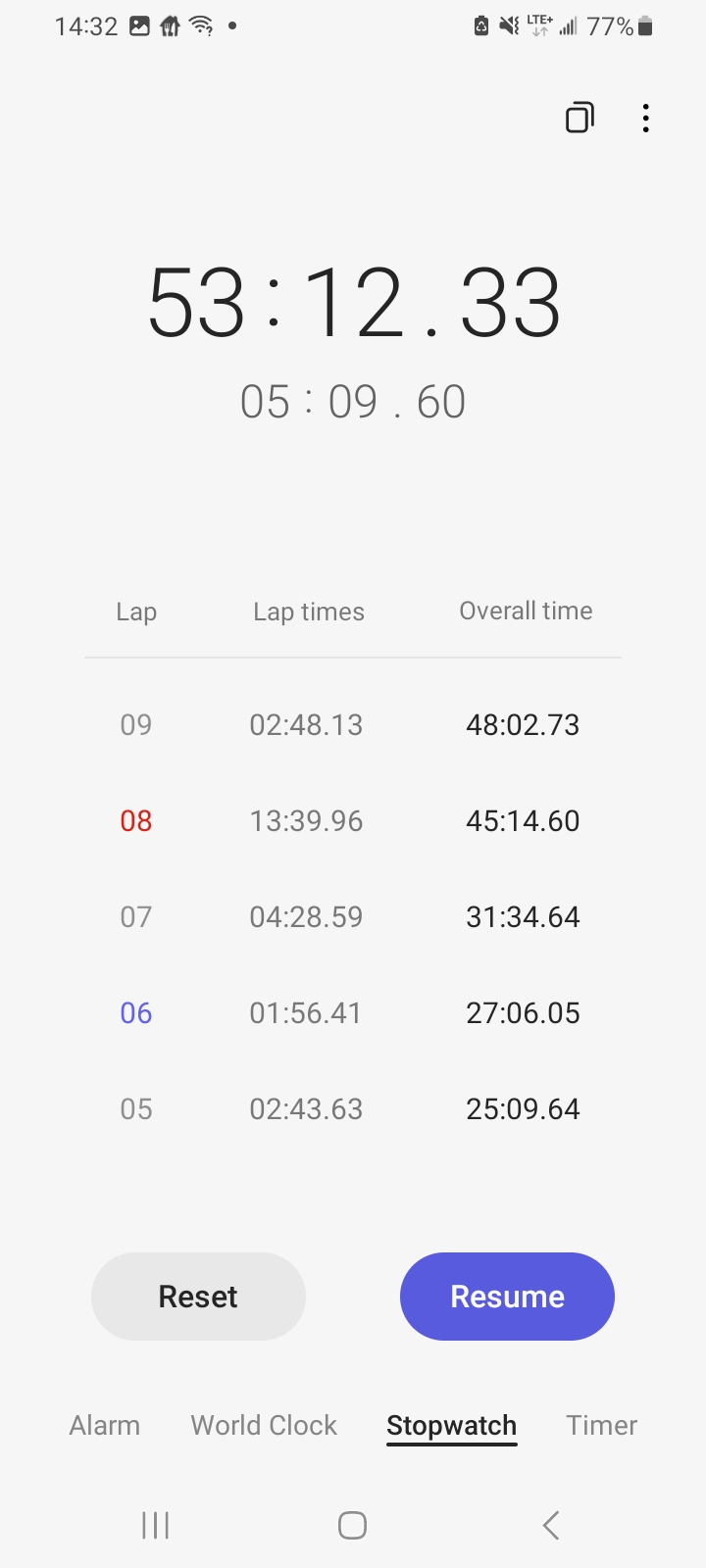Open the World Clock tab
The width and height of the screenshot is (706, 1568).
pyautogui.click(x=263, y=1425)
